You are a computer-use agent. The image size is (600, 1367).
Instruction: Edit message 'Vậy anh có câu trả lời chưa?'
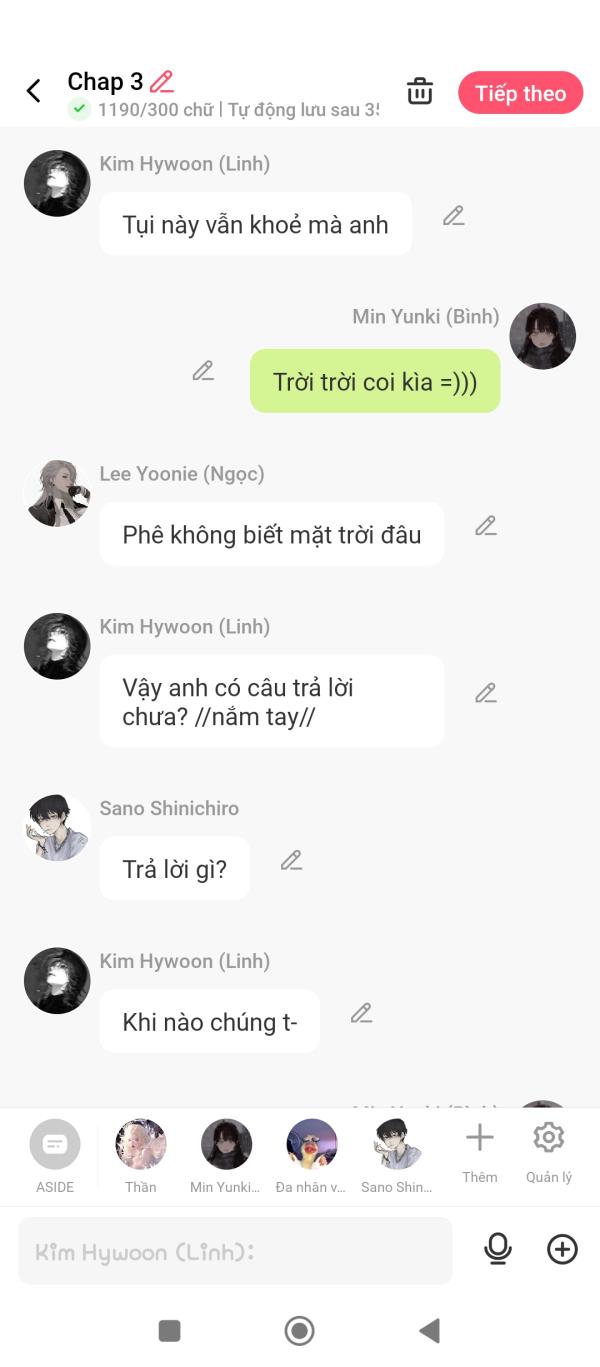[x=486, y=693]
